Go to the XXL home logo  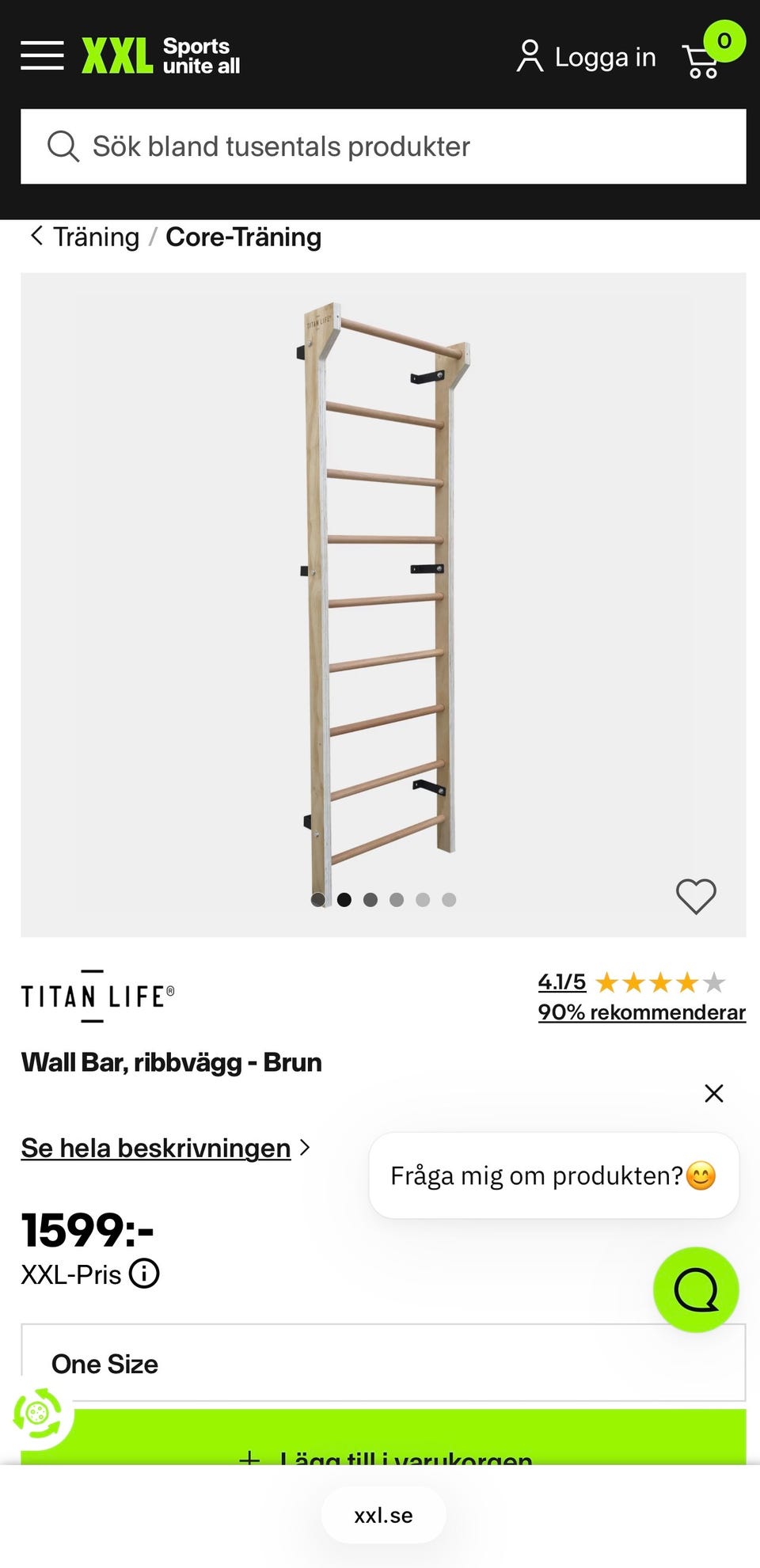(x=161, y=55)
